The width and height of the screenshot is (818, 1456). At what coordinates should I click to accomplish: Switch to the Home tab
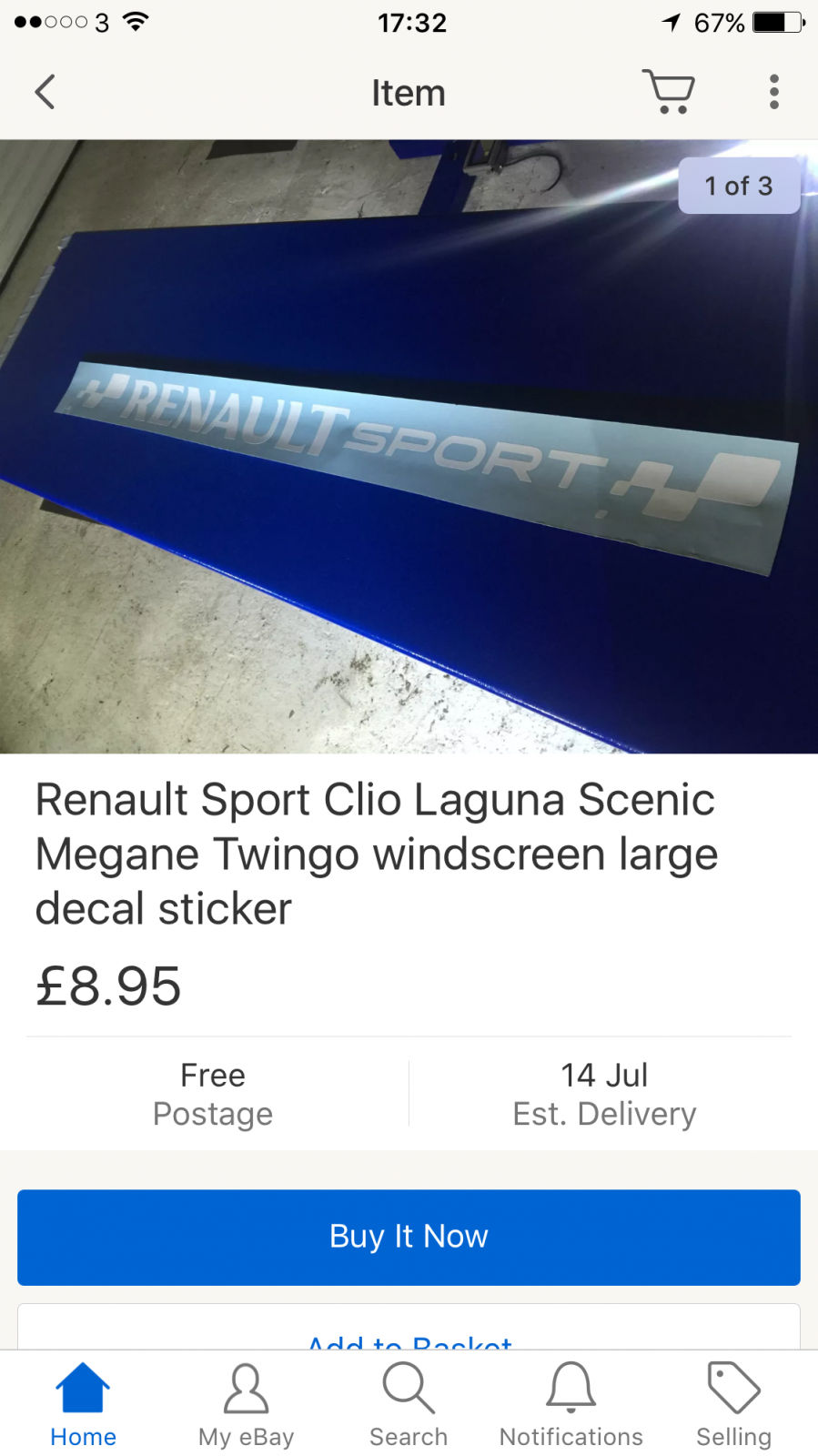pyautogui.click(x=83, y=1404)
